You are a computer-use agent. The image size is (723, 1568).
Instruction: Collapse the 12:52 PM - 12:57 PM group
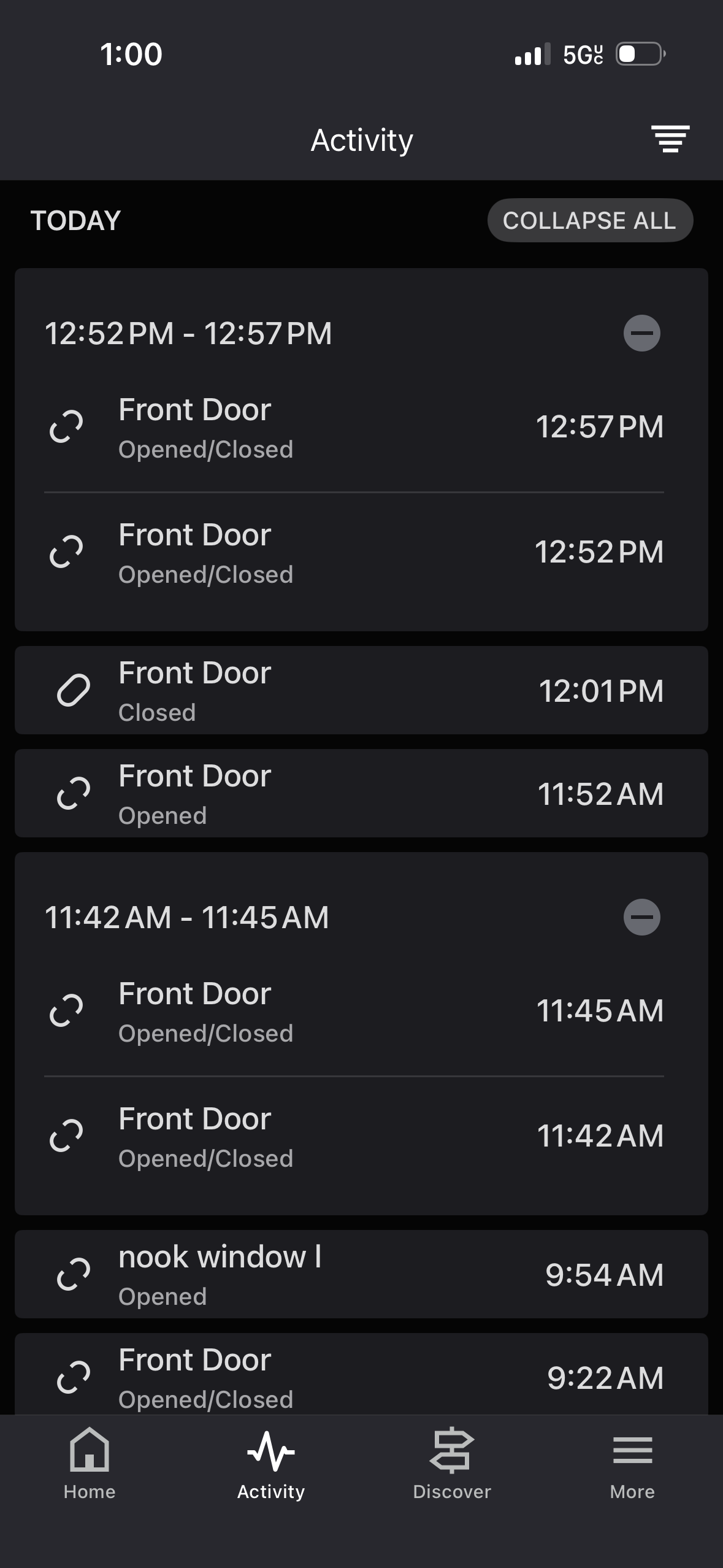pos(641,333)
